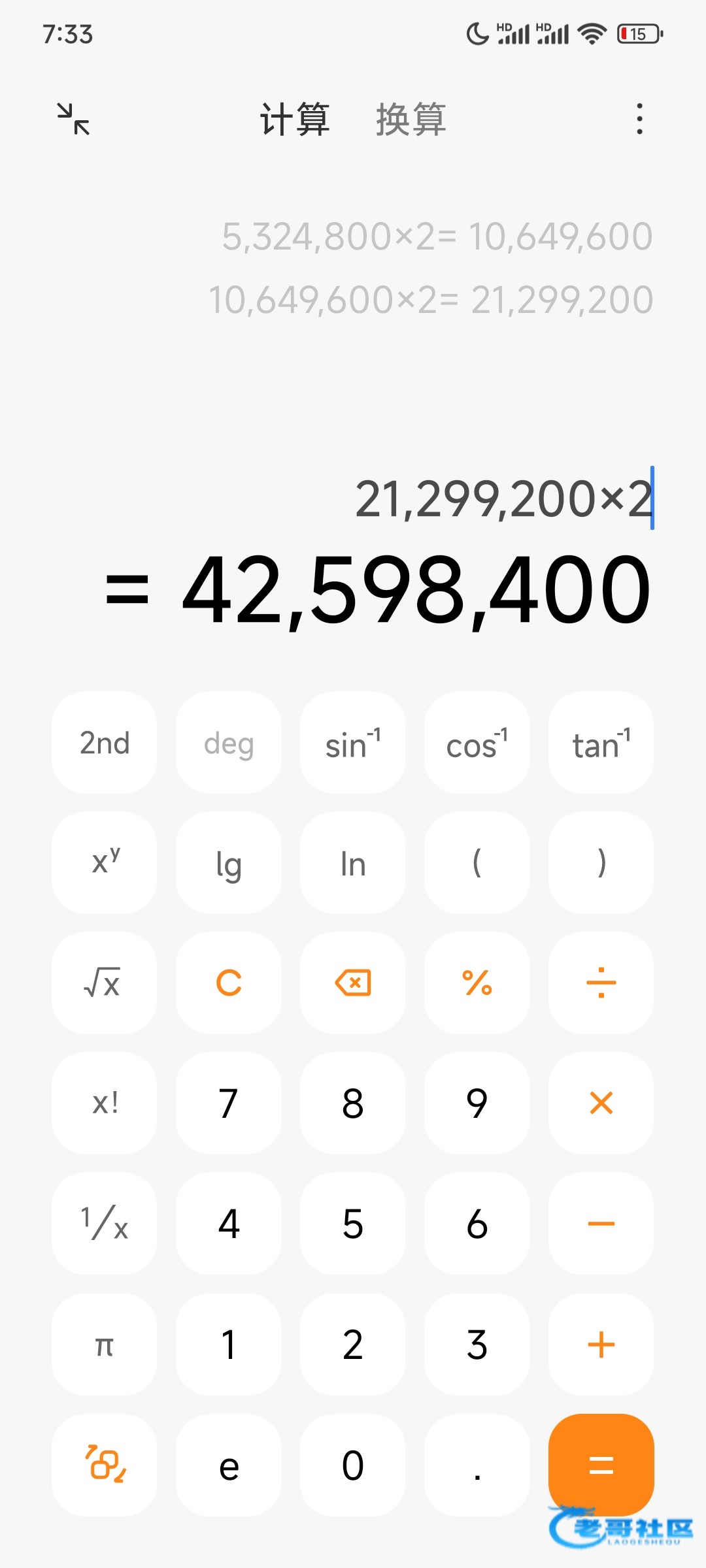This screenshot has height=1568, width=706.
Task: Toggle the deg angle mode
Action: point(229,743)
